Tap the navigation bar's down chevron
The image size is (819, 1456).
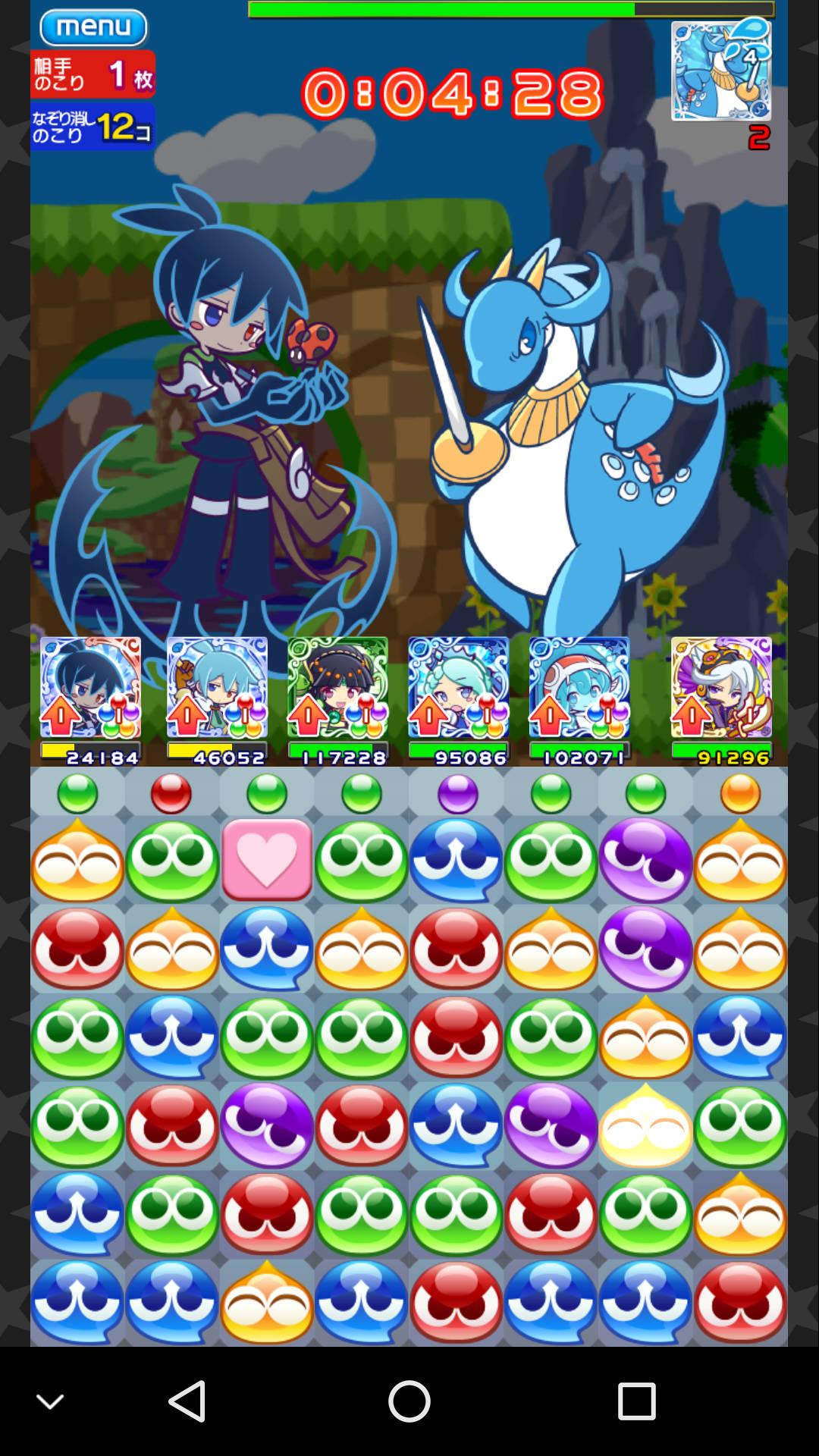pos(50,1401)
